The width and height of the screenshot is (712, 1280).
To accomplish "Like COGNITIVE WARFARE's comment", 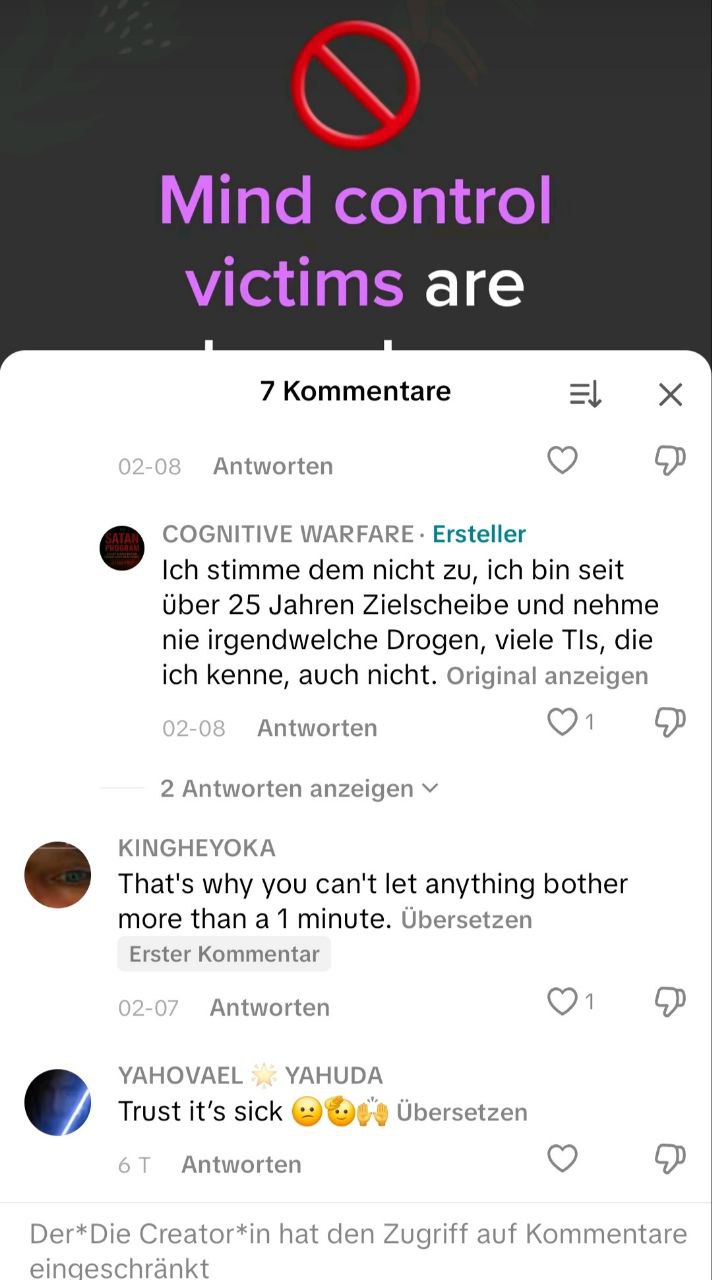I will click(563, 721).
